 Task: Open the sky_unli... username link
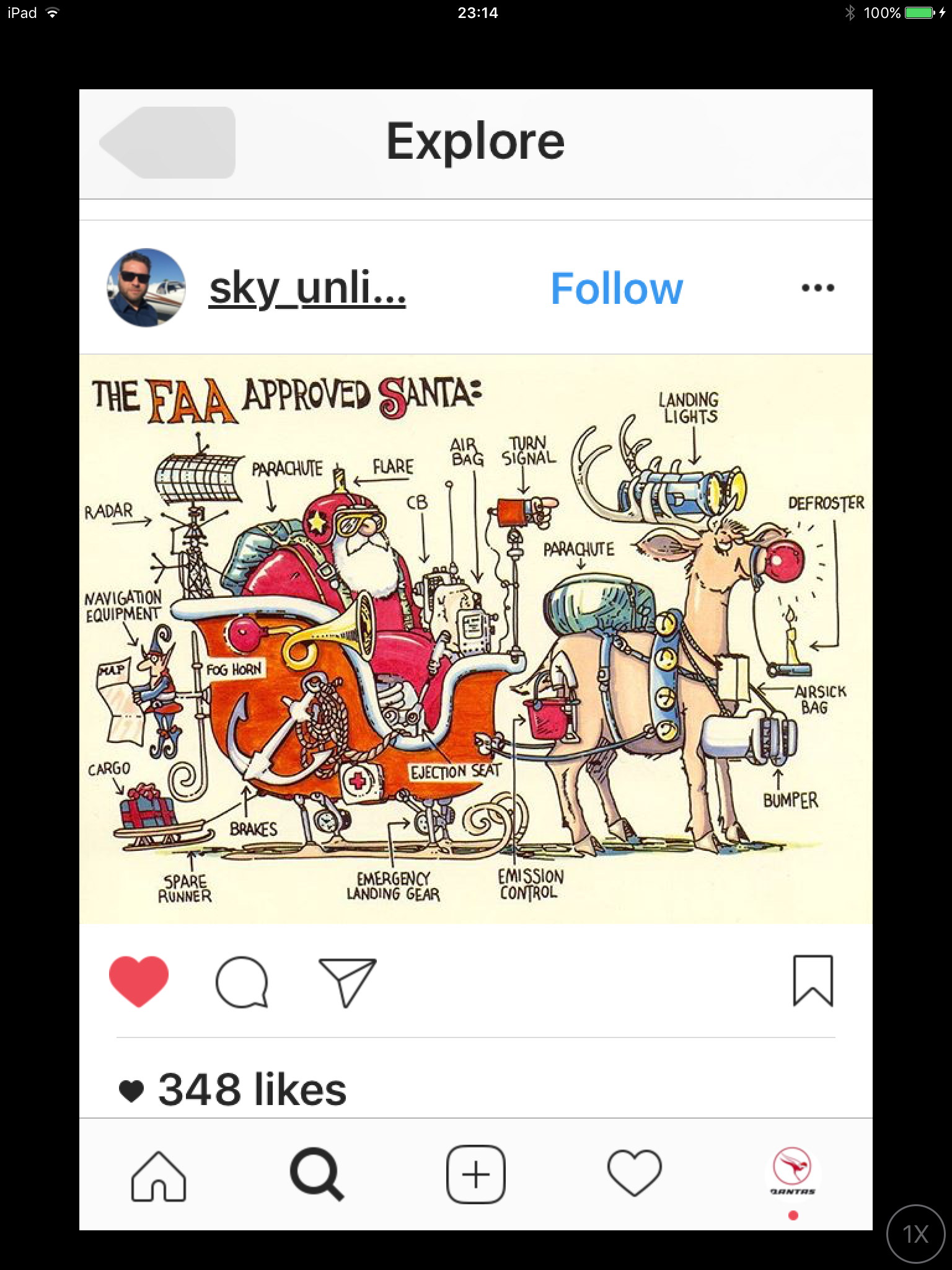pyautogui.click(x=307, y=289)
